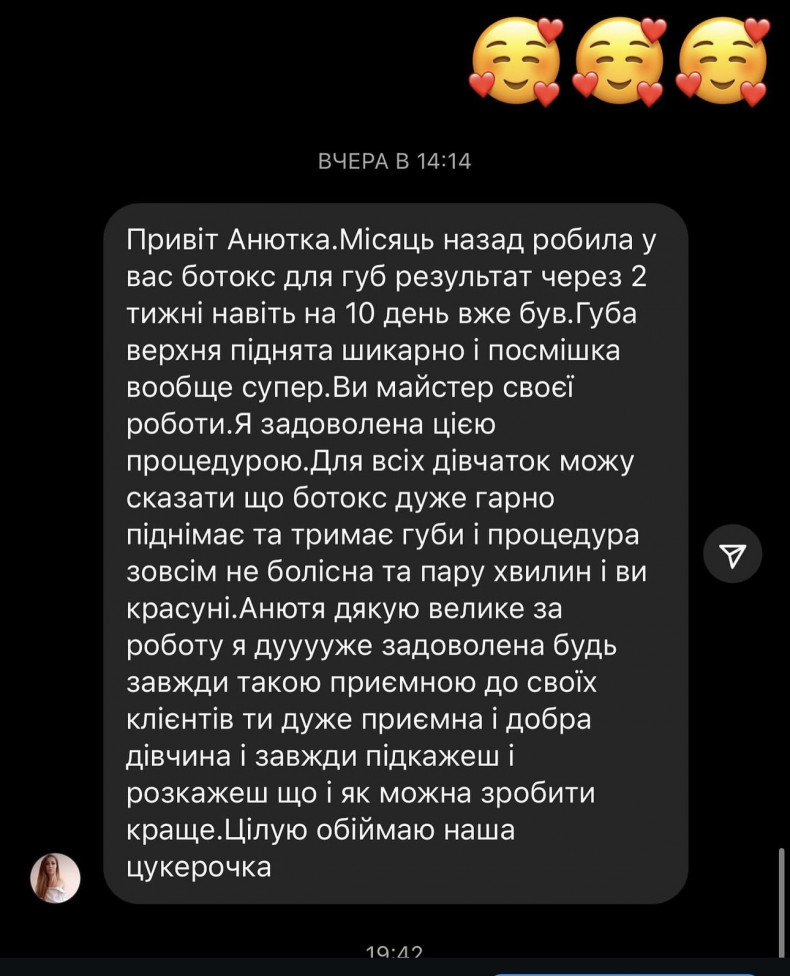Image resolution: width=790 pixels, height=976 pixels.
Task: Open the sender's profile picture
Action: (x=55, y=878)
